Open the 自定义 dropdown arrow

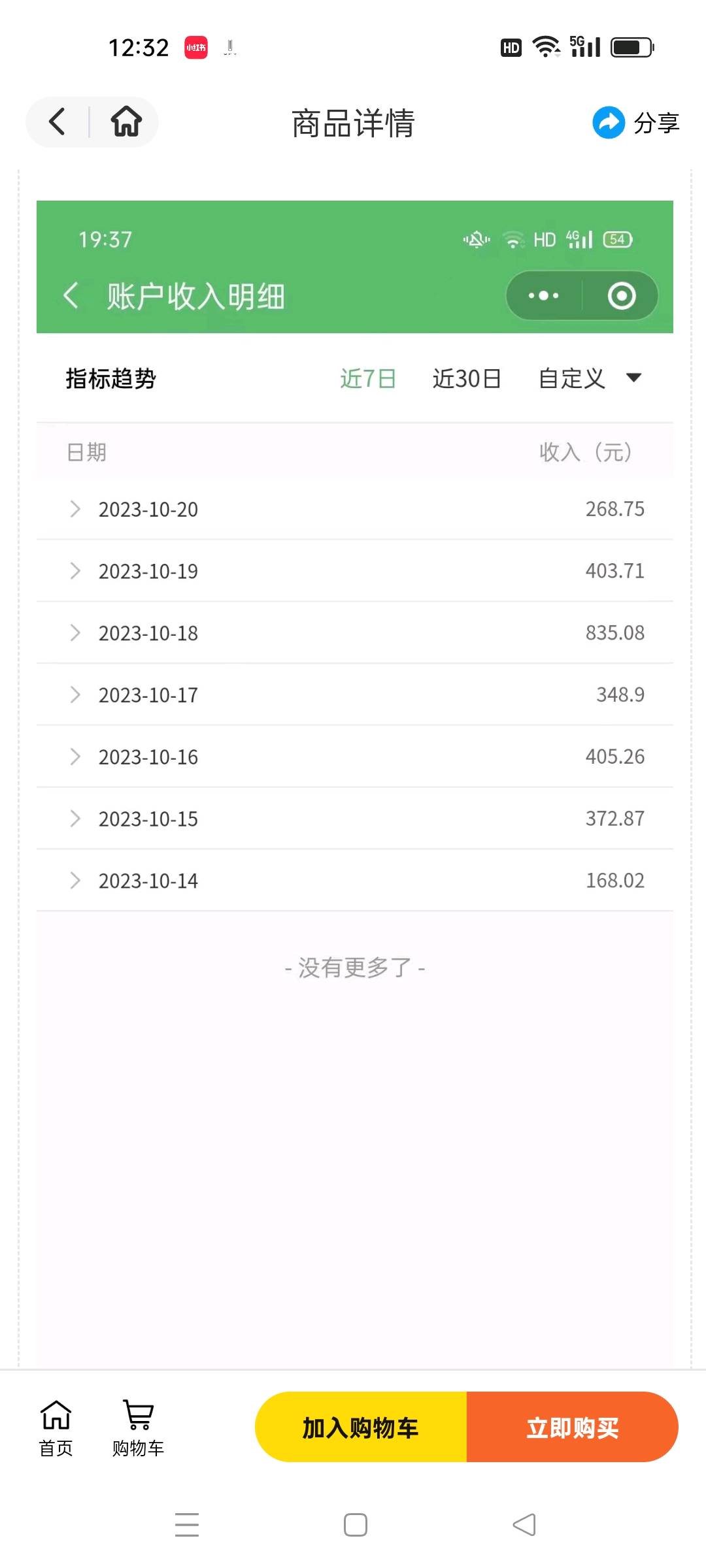633,379
